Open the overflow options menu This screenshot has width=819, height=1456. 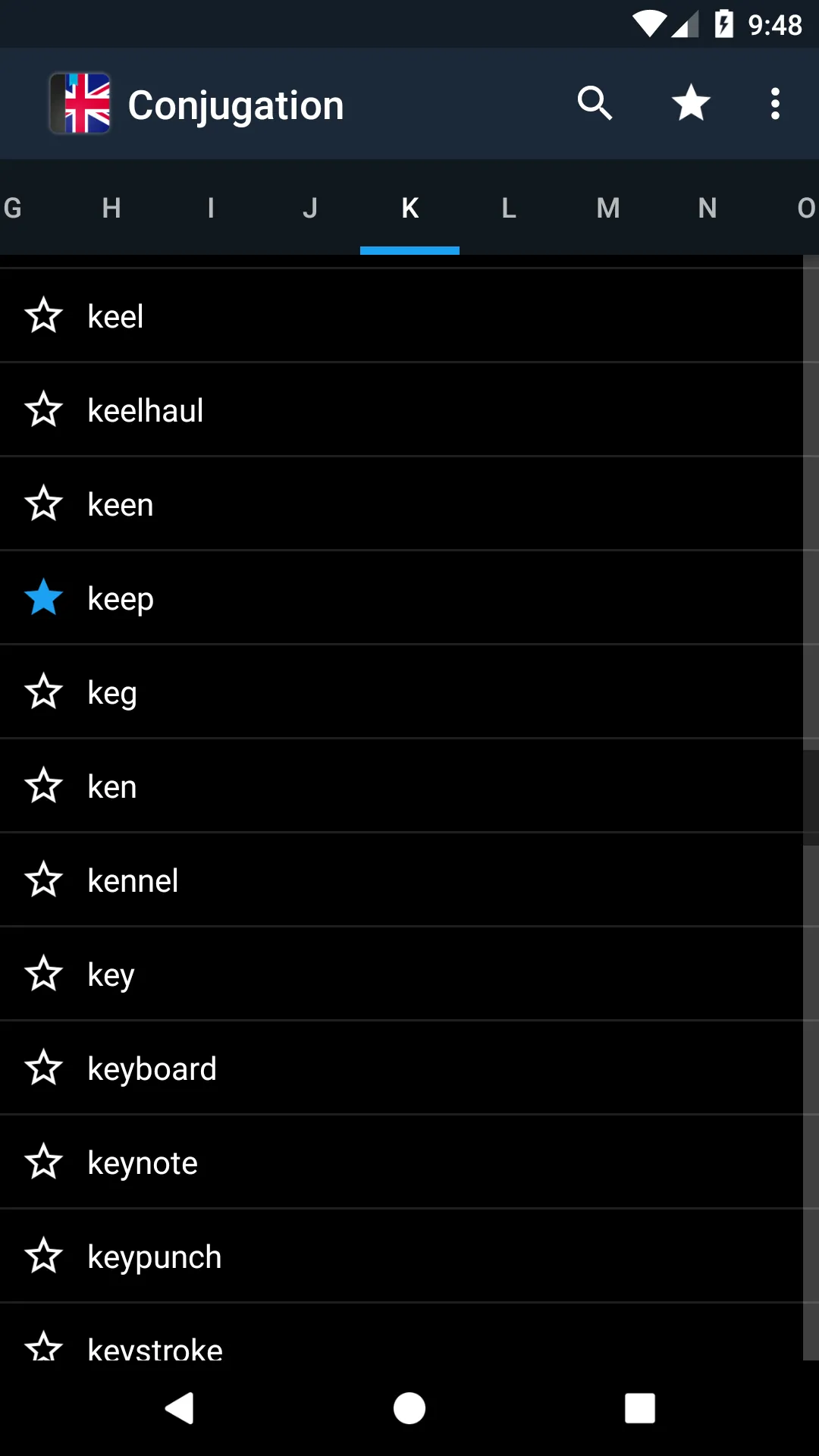point(775,103)
